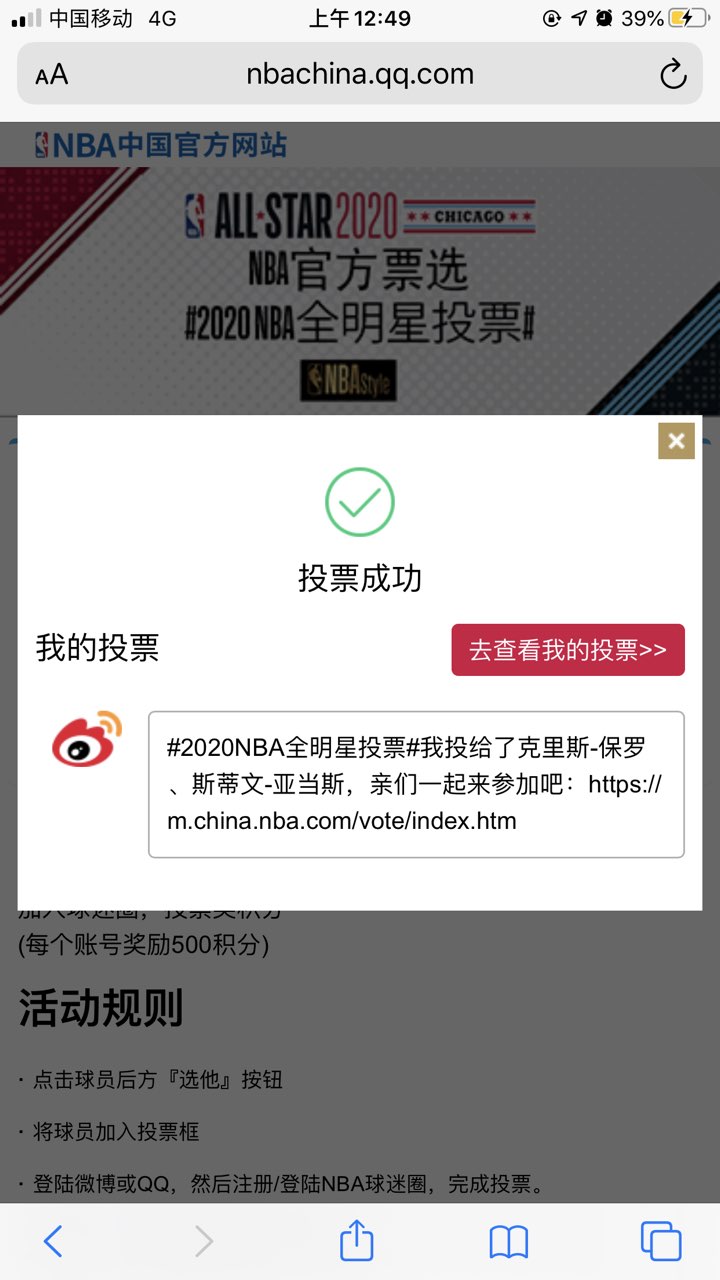
Task: Go back to the previous page
Action: pyautogui.click(x=53, y=1241)
